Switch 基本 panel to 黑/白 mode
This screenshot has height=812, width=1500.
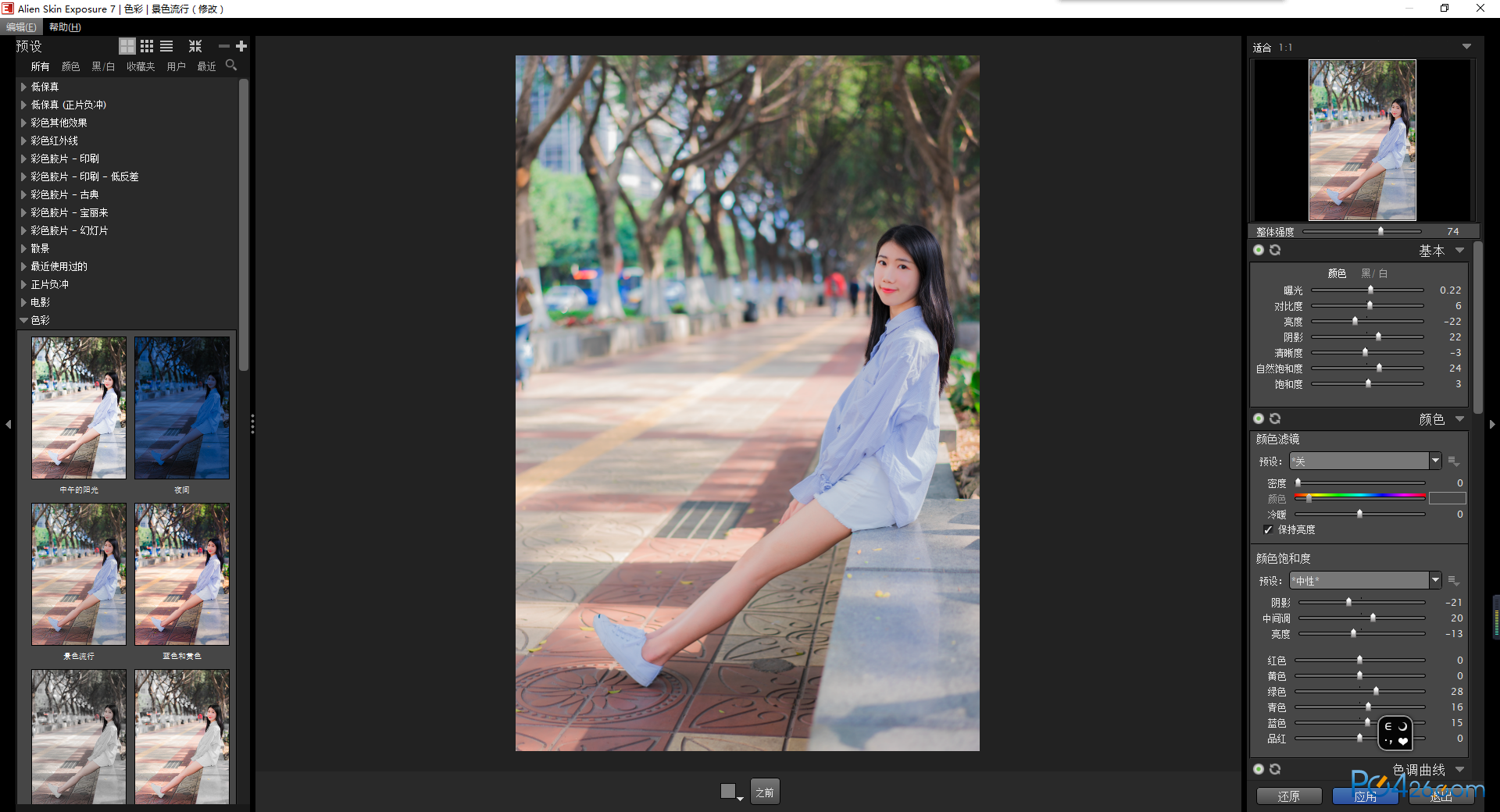coord(1374,273)
